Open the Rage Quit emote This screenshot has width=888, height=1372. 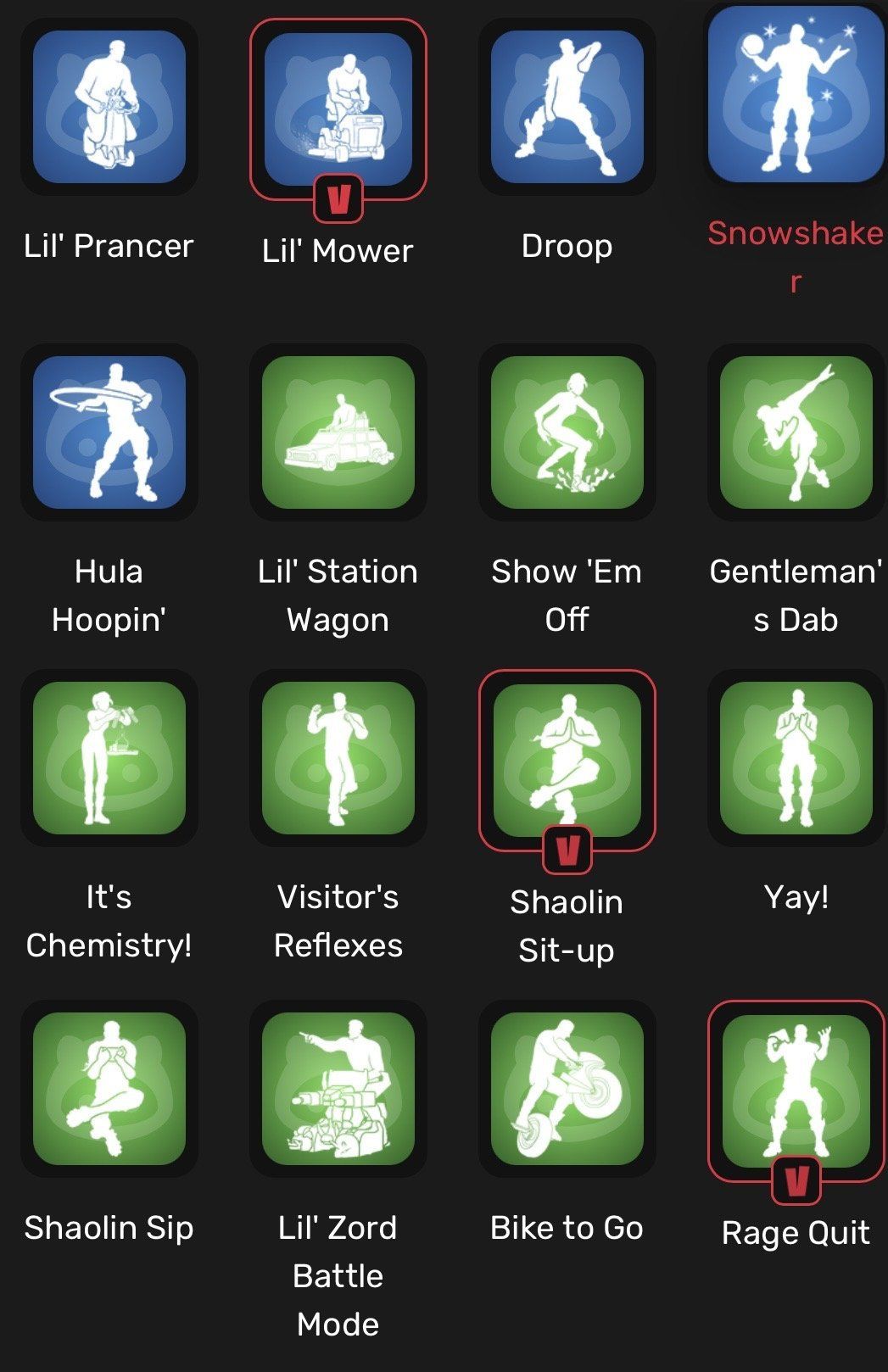(x=796, y=1091)
